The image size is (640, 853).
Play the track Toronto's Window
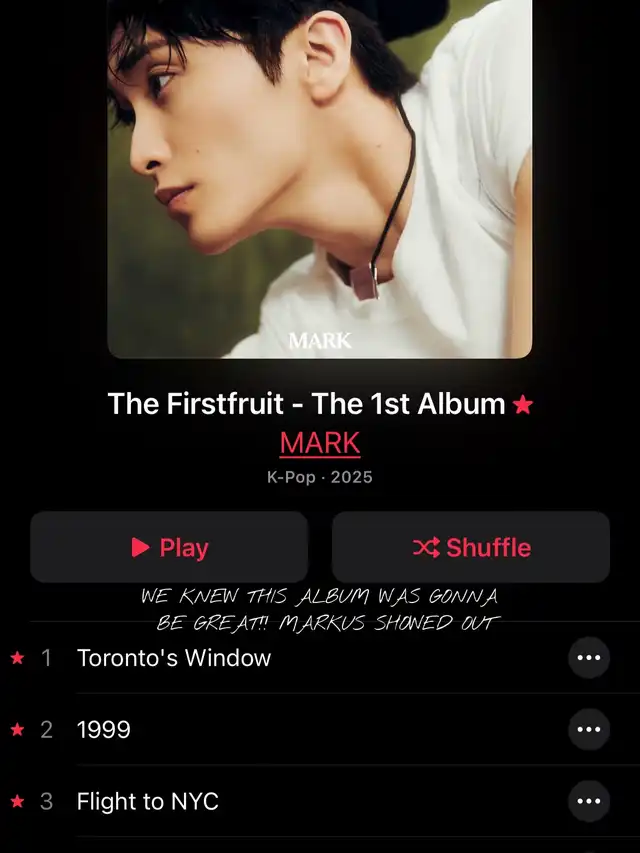pyautogui.click(x=174, y=658)
